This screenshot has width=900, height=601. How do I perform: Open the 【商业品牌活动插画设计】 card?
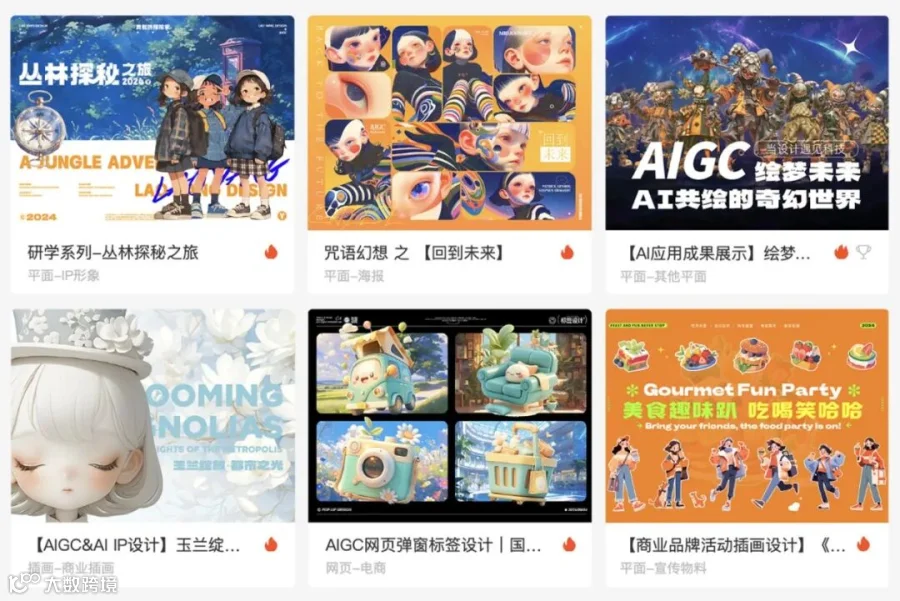point(747,447)
